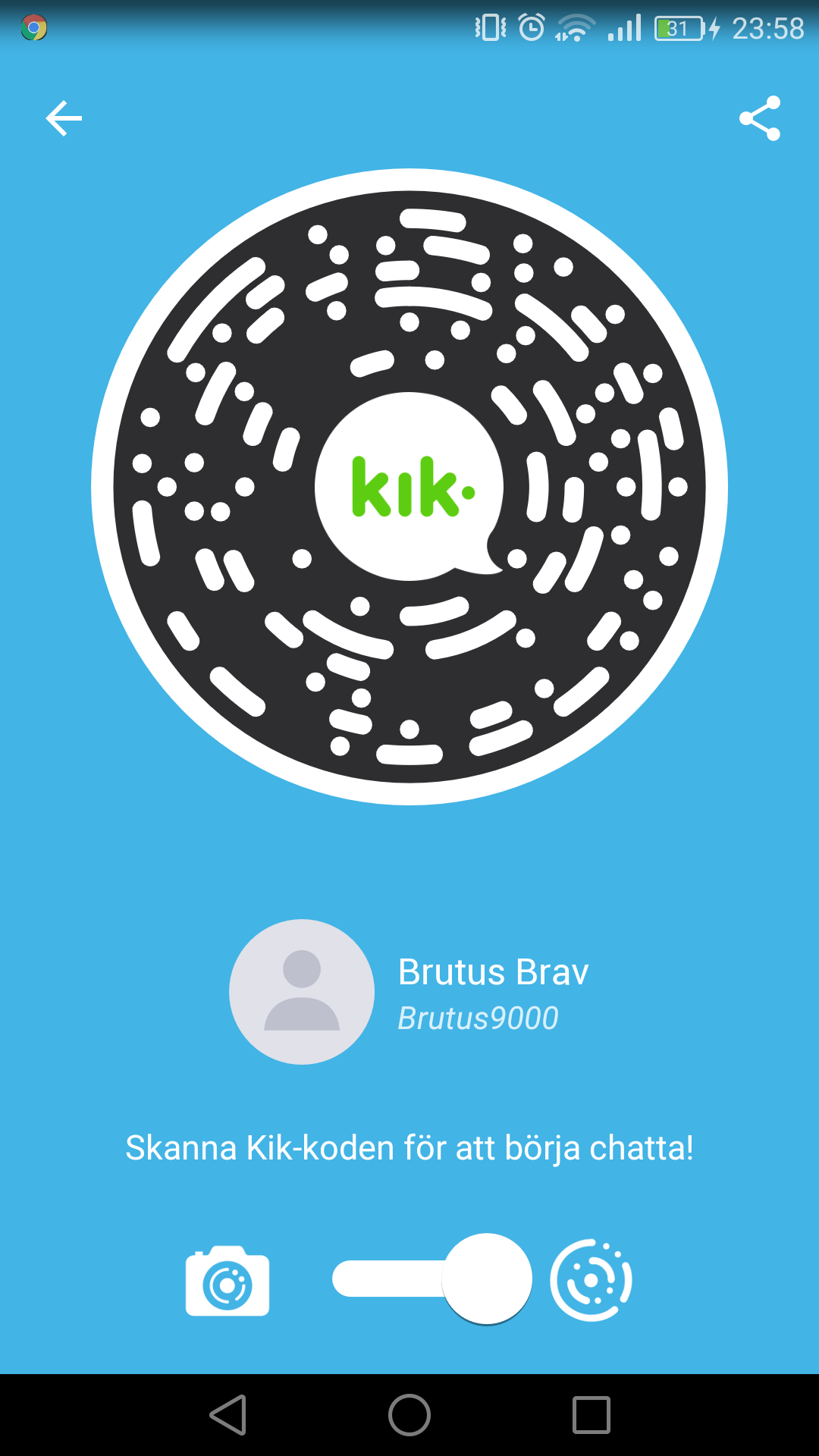
Task: Open the recent apps view
Action: (591, 1415)
